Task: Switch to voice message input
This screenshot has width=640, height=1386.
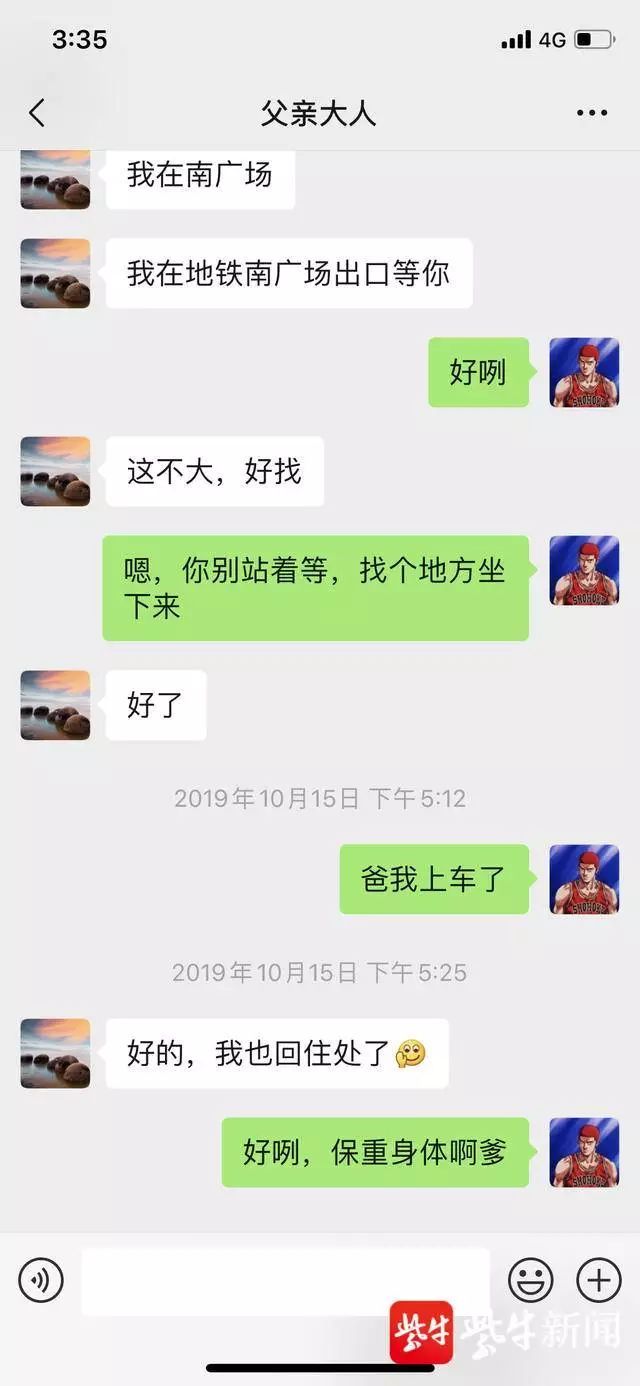Action: (41, 1279)
